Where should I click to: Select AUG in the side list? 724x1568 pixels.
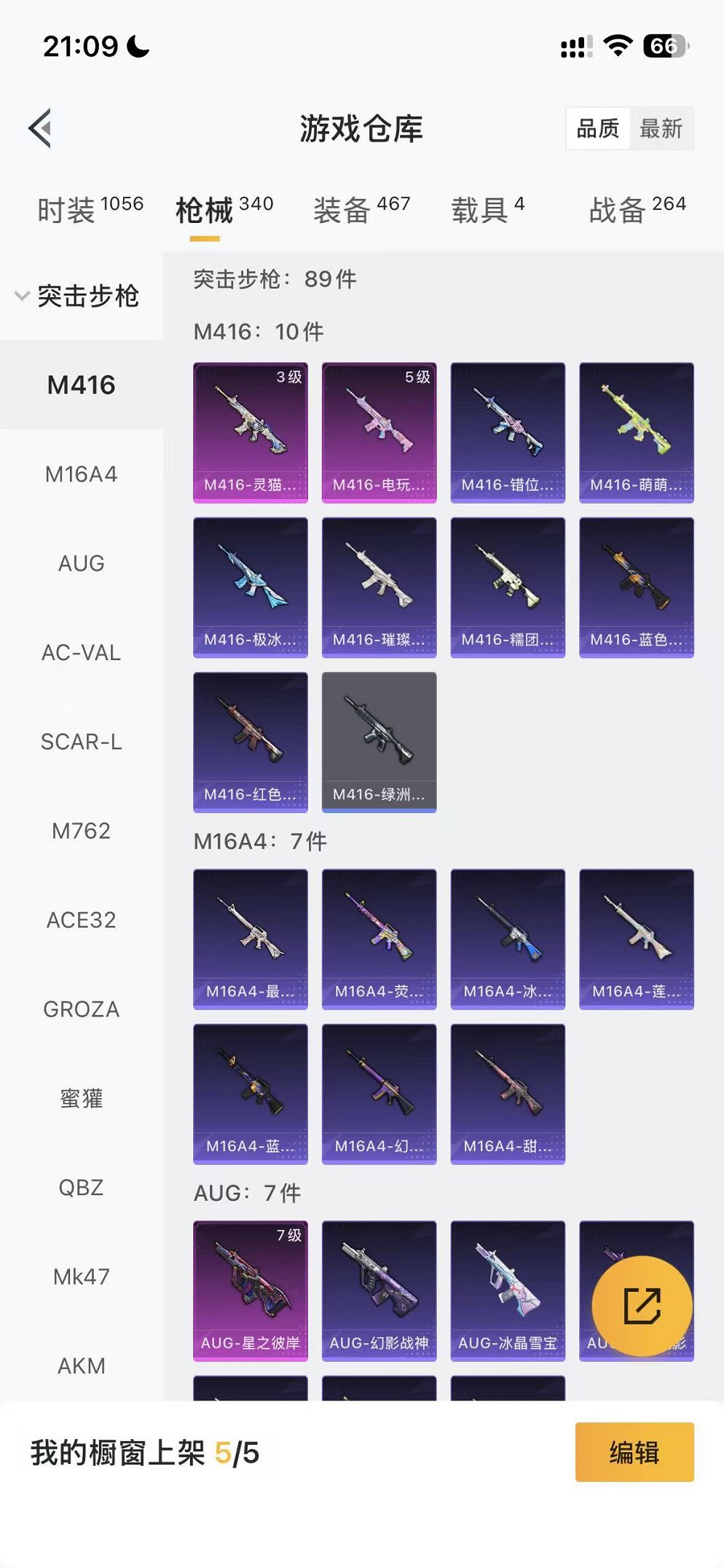pos(81,563)
